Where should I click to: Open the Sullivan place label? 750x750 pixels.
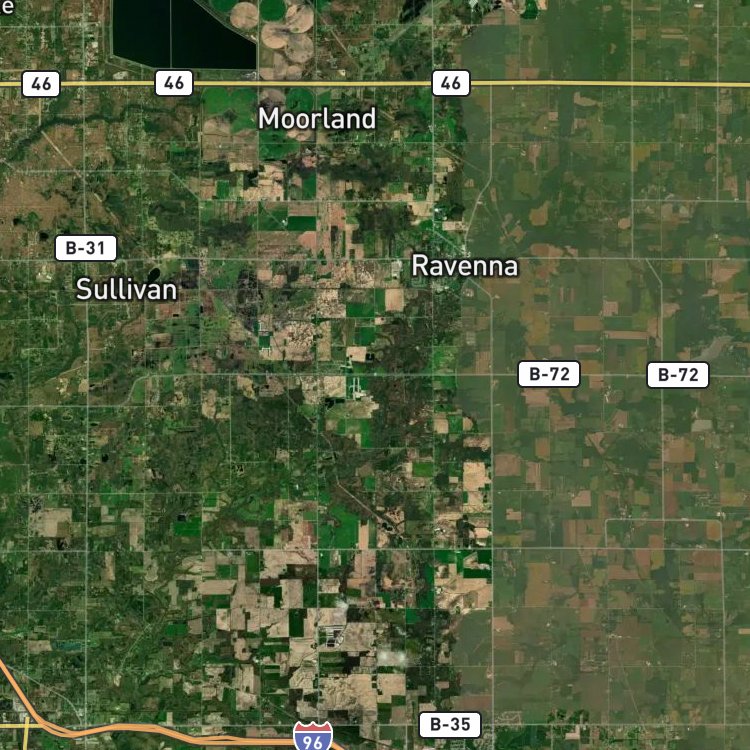127,289
